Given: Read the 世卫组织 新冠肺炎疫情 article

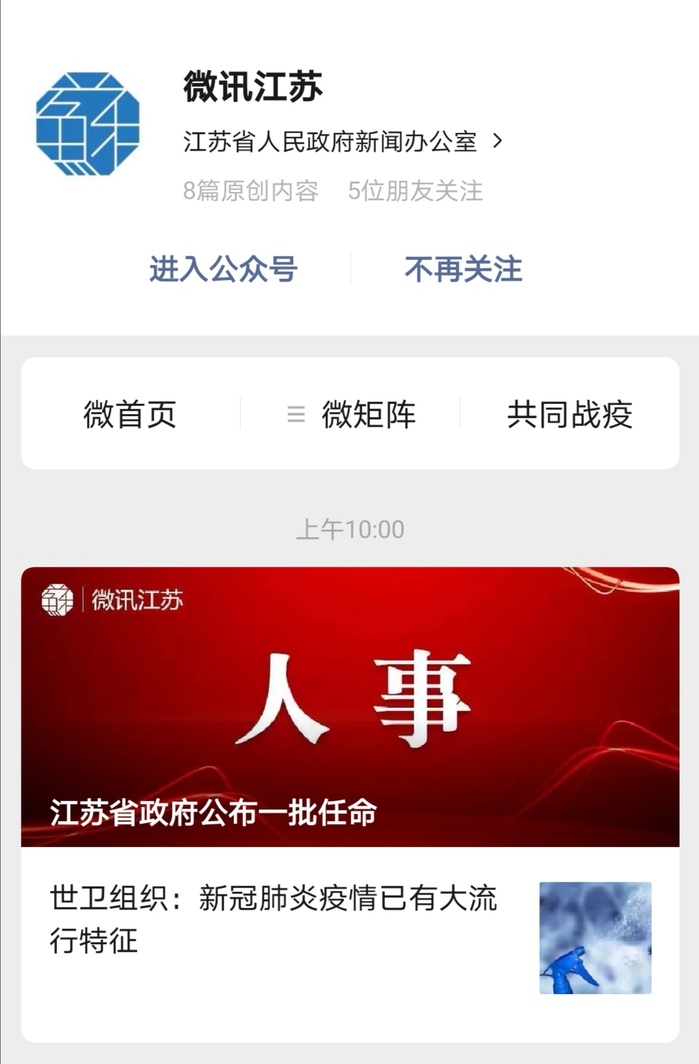Looking at the screenshot, I should [274, 919].
